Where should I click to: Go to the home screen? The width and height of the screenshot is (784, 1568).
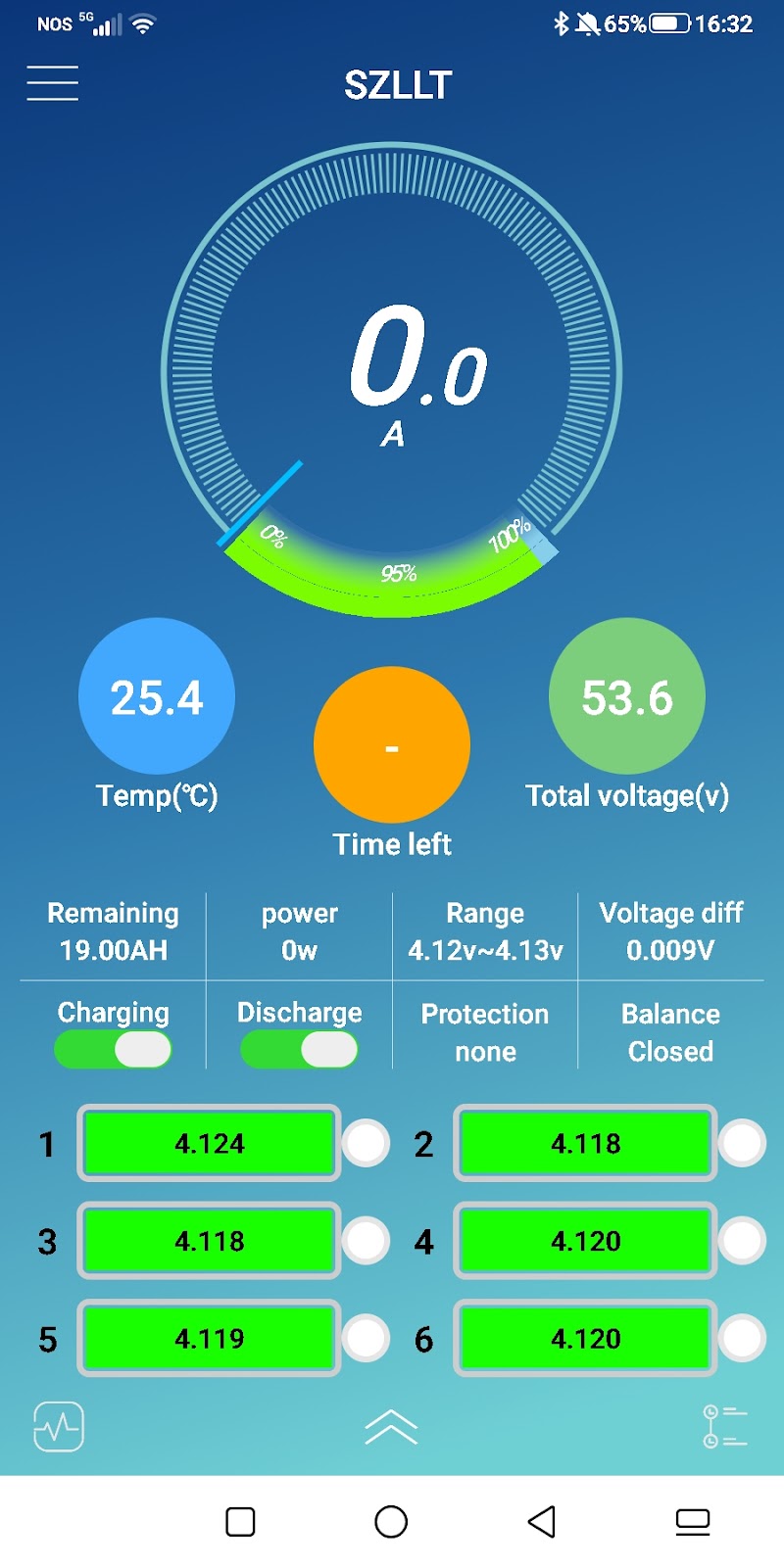click(x=391, y=1521)
